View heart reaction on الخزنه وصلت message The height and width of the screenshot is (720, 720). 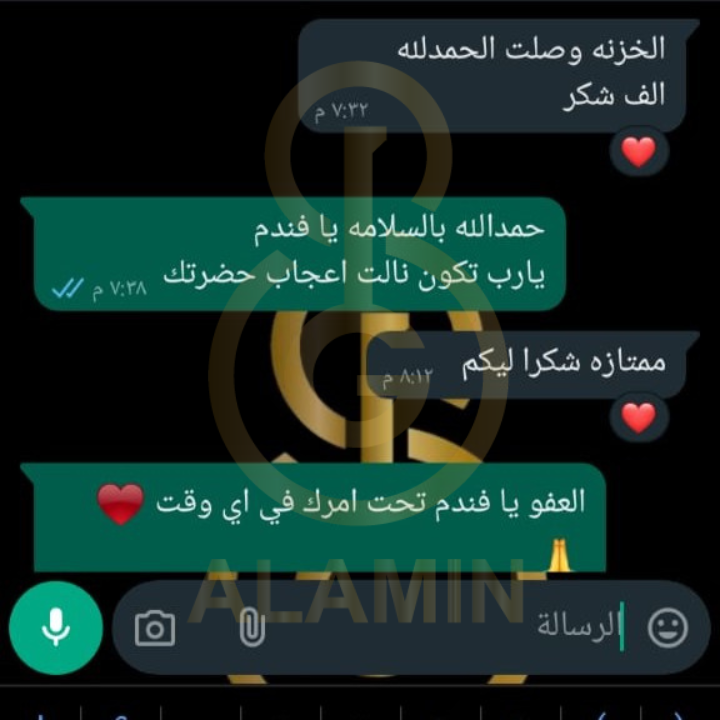click(x=638, y=152)
